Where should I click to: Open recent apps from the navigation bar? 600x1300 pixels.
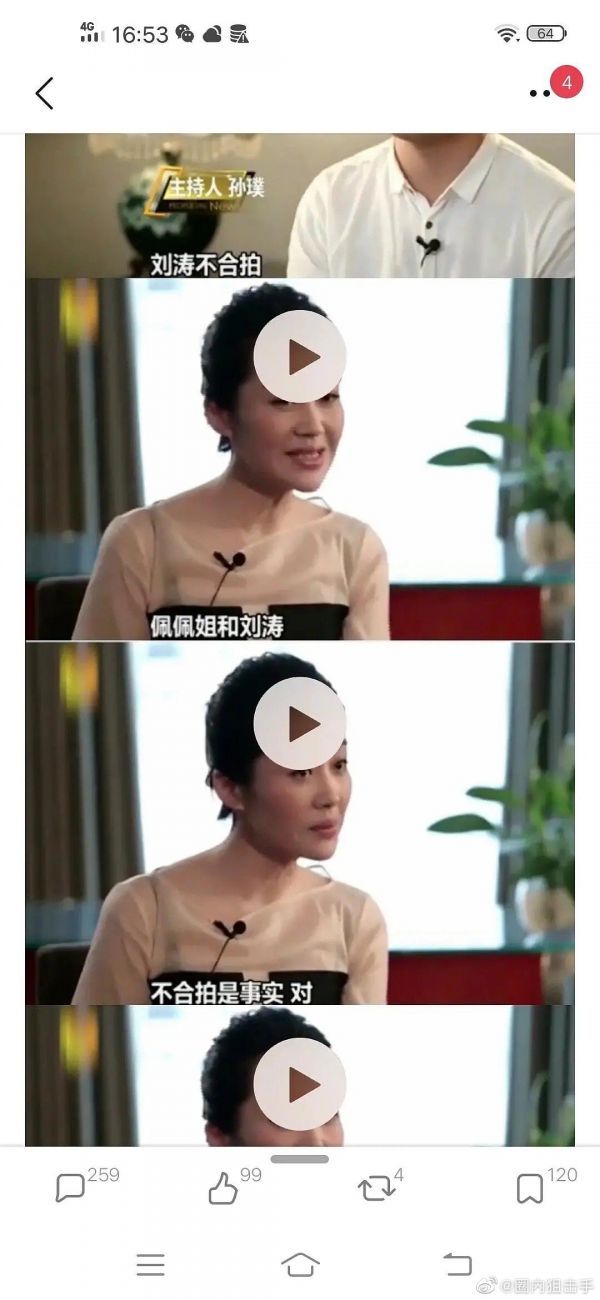pyautogui.click(x=150, y=1264)
